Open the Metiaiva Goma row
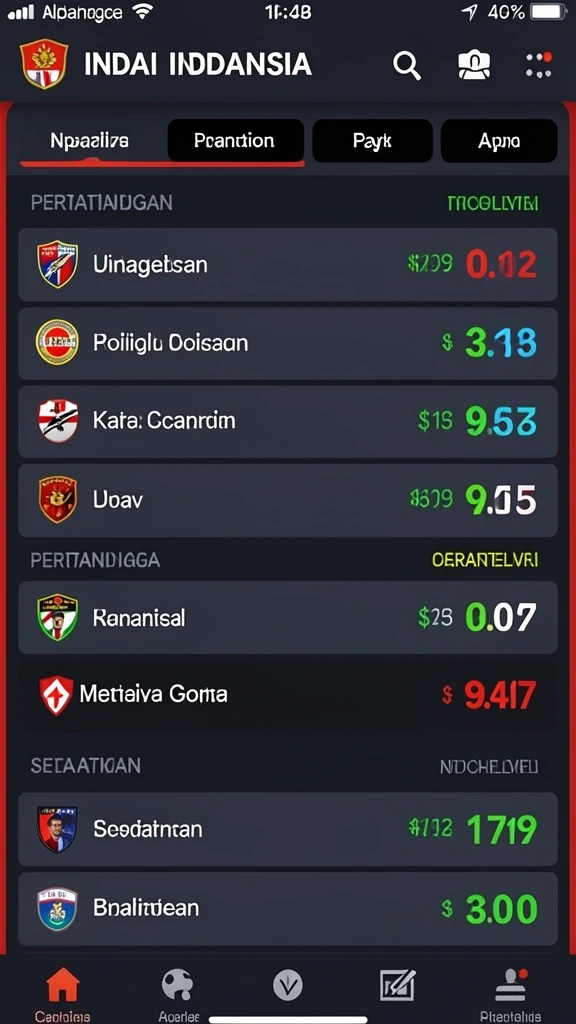The width and height of the screenshot is (576, 1024). coord(288,695)
